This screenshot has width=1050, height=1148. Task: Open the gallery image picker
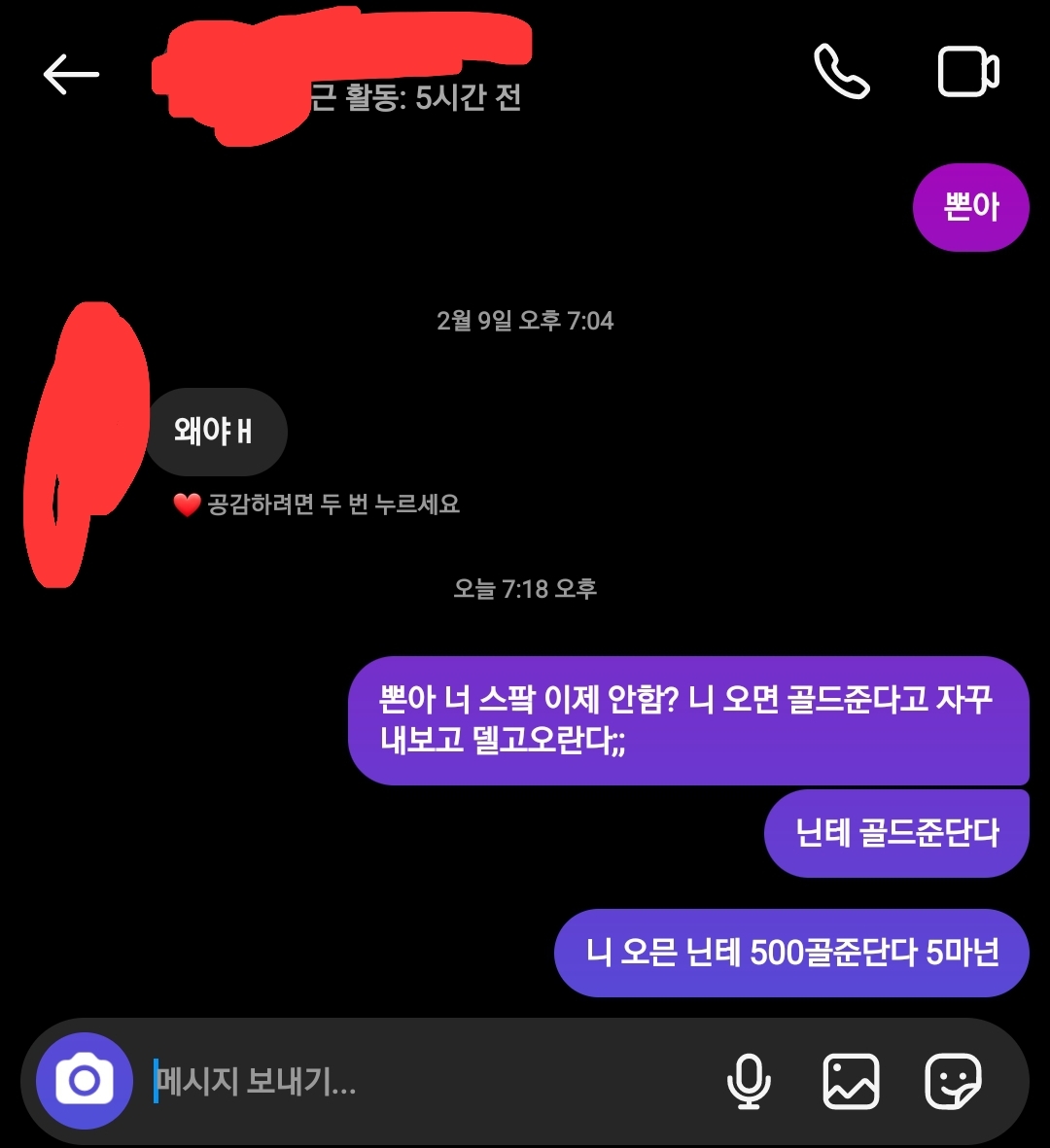[851, 1081]
